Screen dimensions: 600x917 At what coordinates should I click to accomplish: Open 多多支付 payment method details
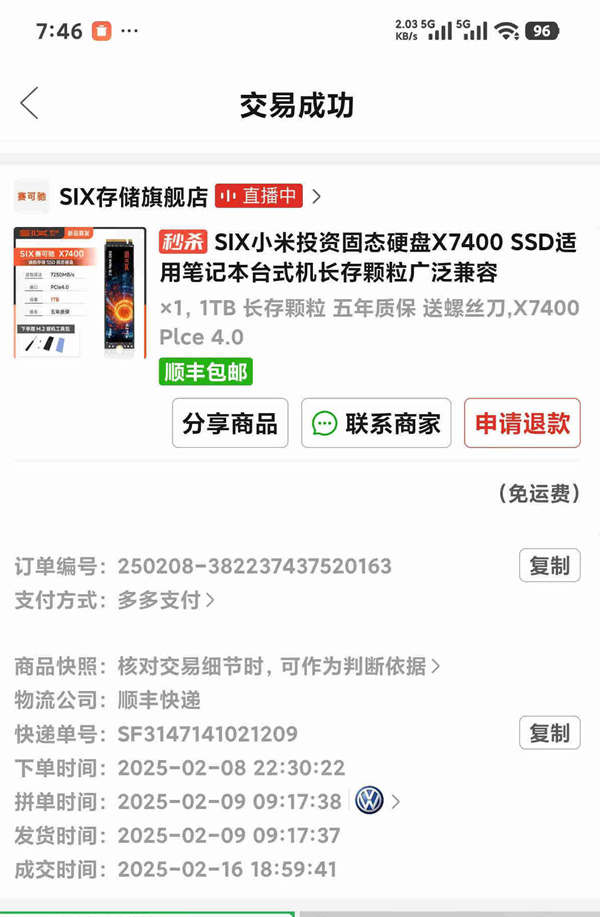tap(166, 601)
